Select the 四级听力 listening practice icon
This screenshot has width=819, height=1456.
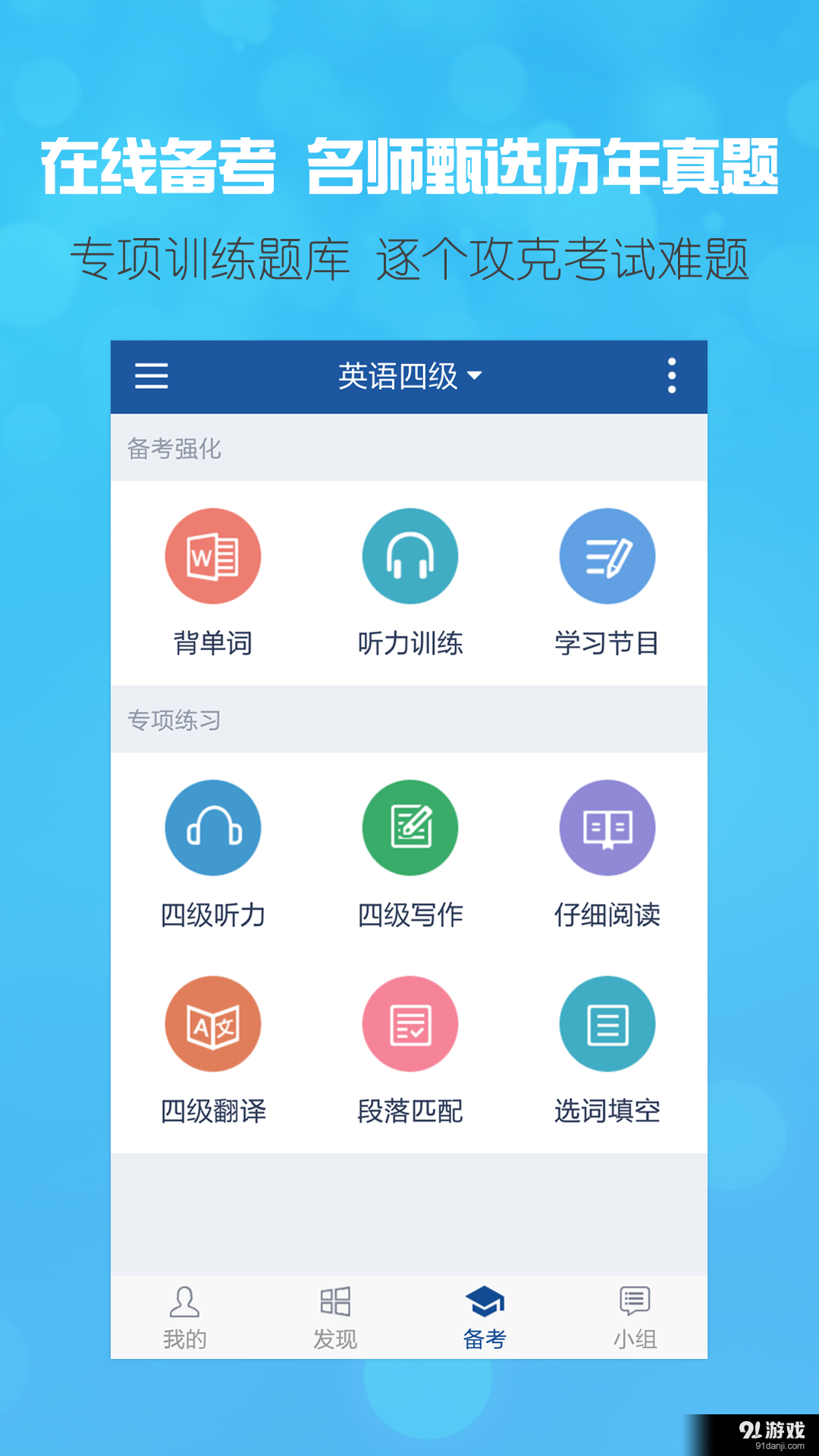pos(213,828)
